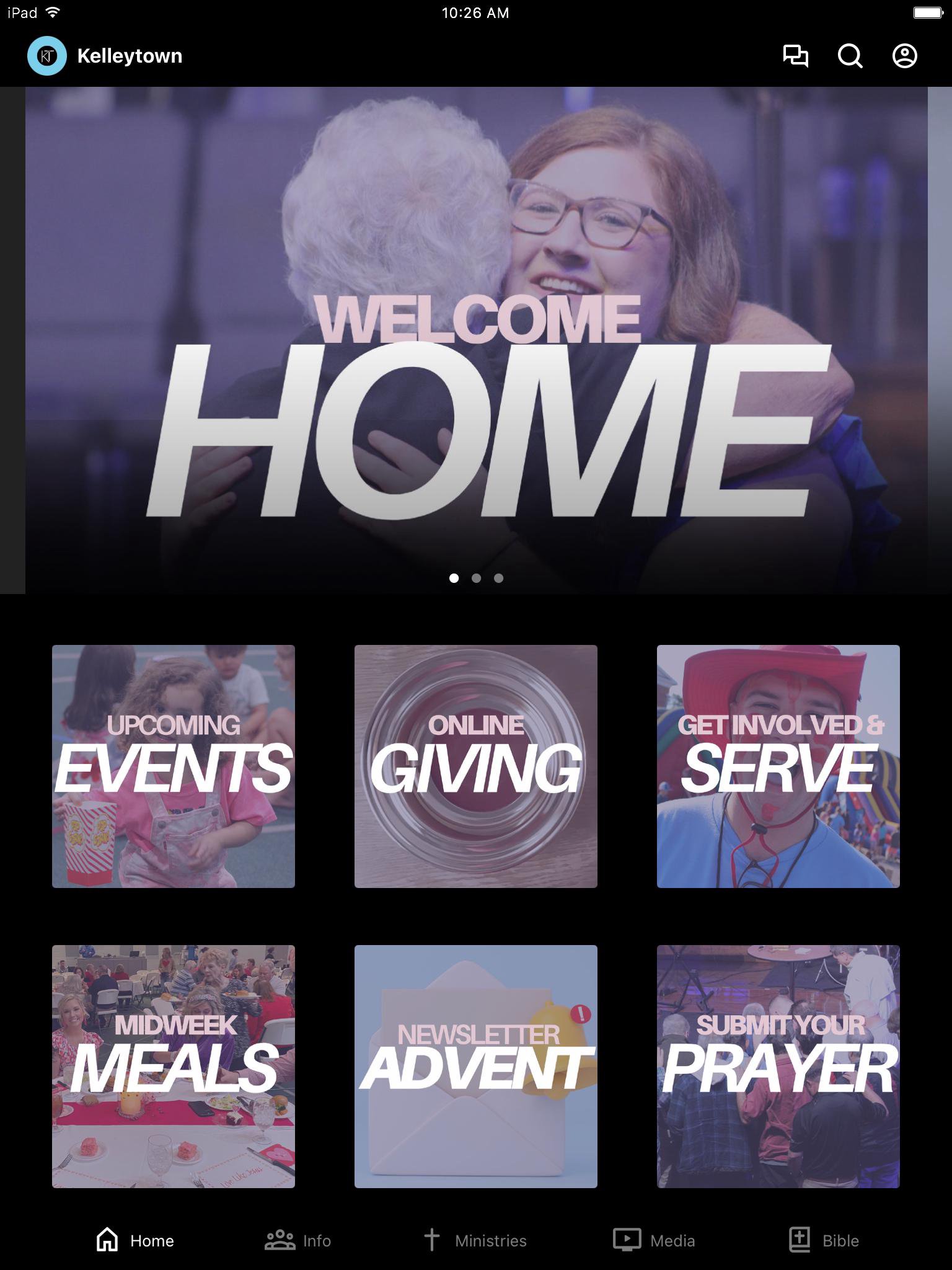This screenshot has width=952, height=1270.
Task: Open the messaging chat icon
Action: click(796, 56)
